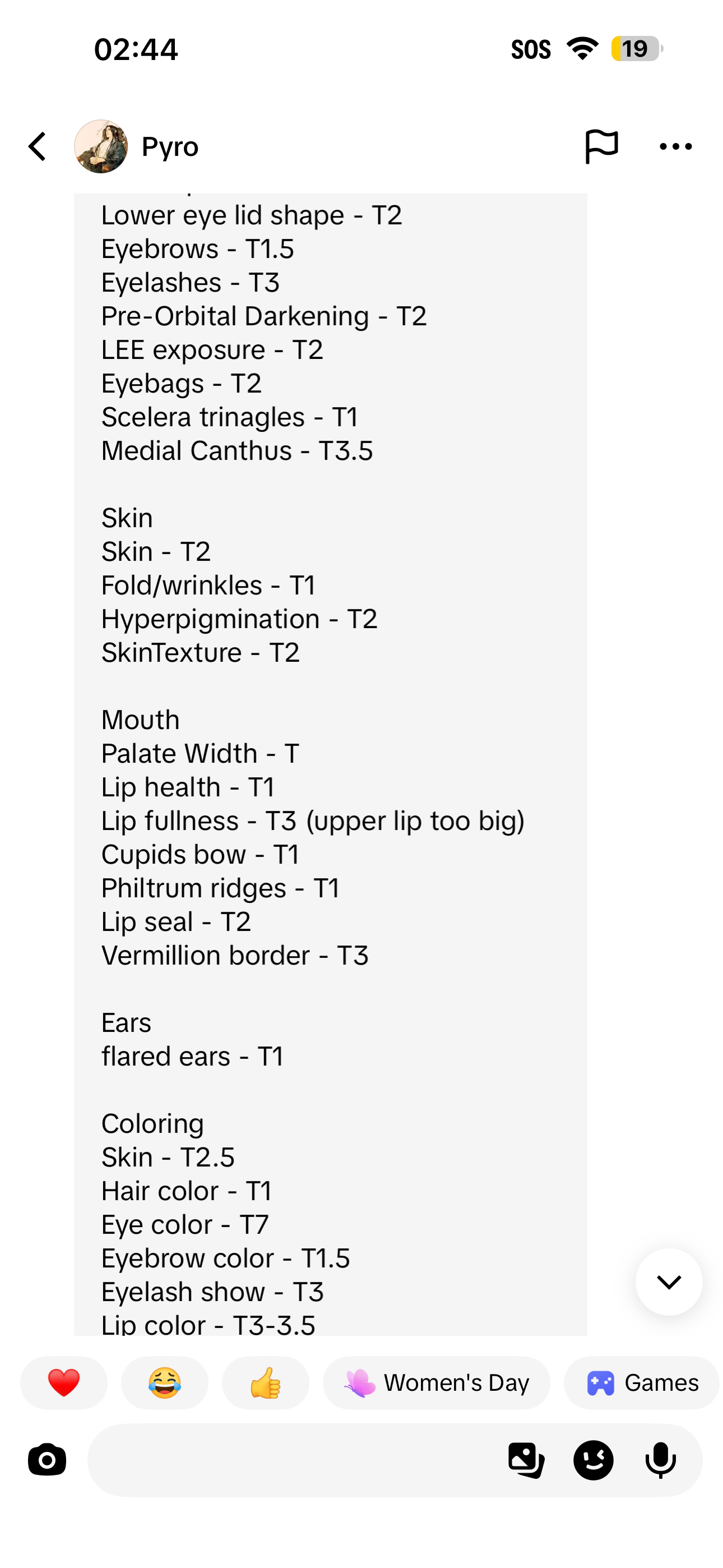Viewport: 723px width, 1568px height.
Task: Go back from Pyro's chat
Action: coord(37,147)
